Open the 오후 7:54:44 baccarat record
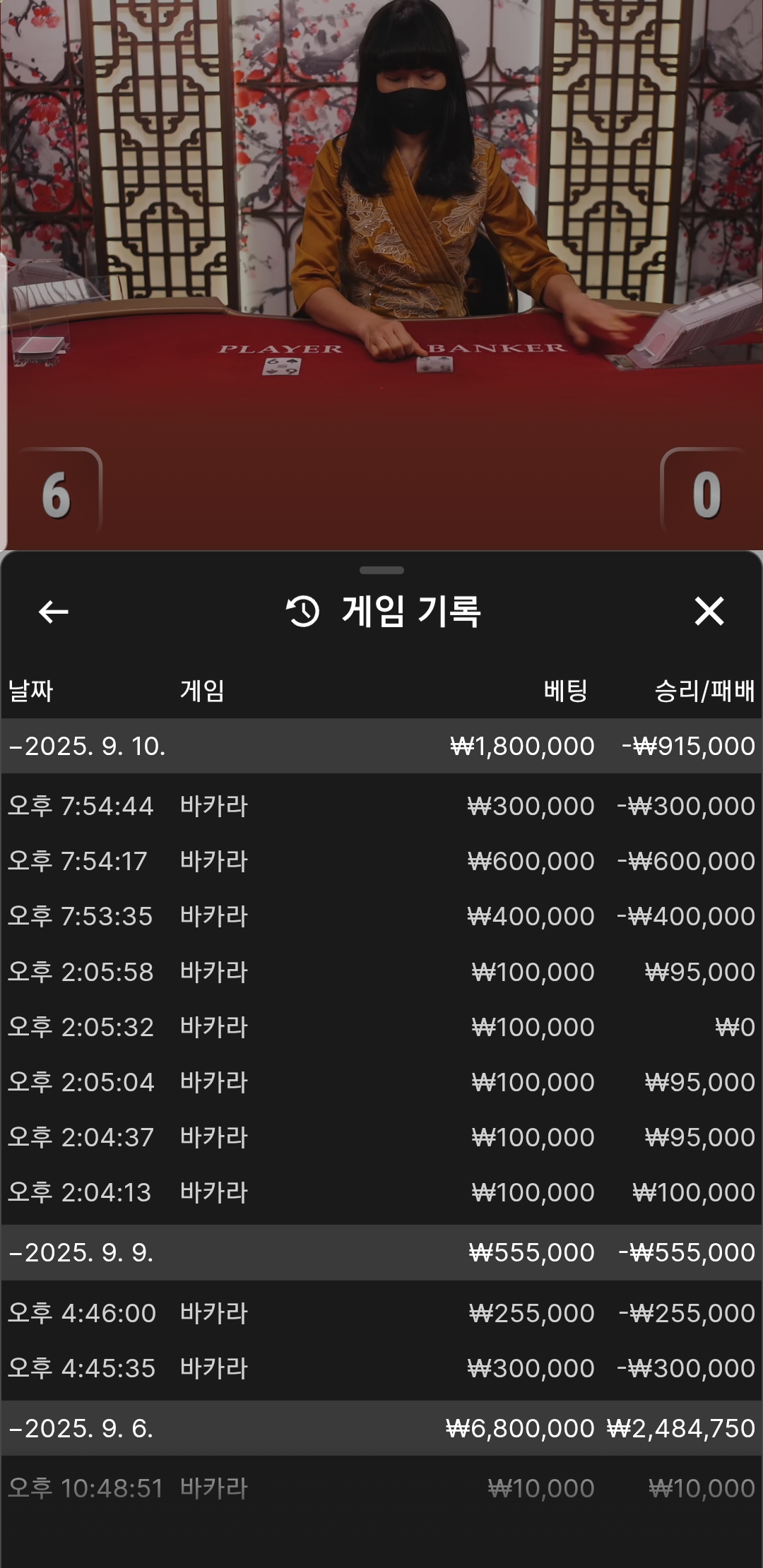Screen dimensions: 763x1568 [381, 806]
